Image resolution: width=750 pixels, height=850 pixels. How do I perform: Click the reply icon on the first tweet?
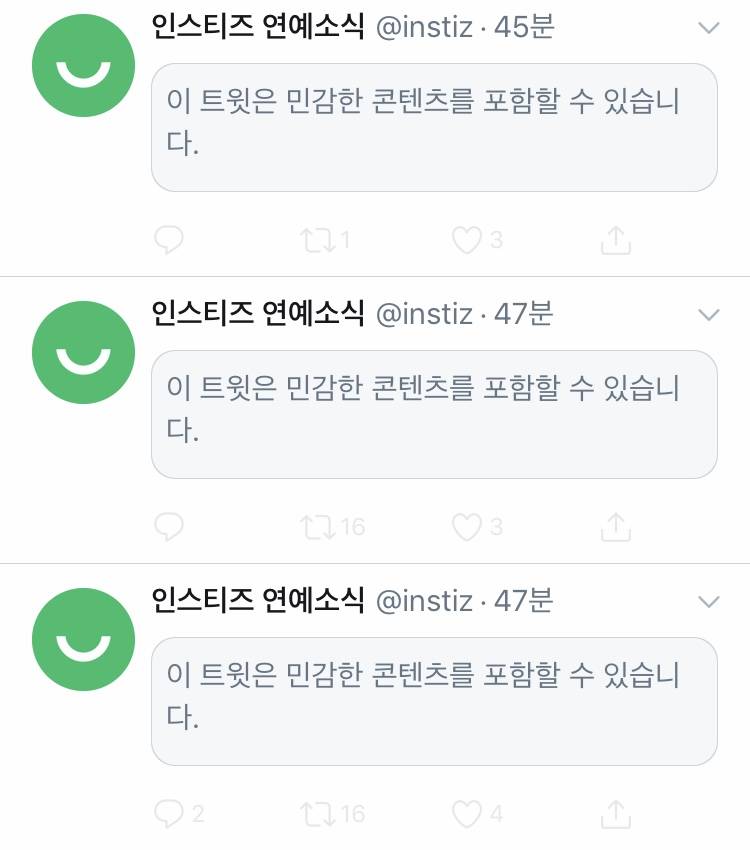[x=169, y=240]
